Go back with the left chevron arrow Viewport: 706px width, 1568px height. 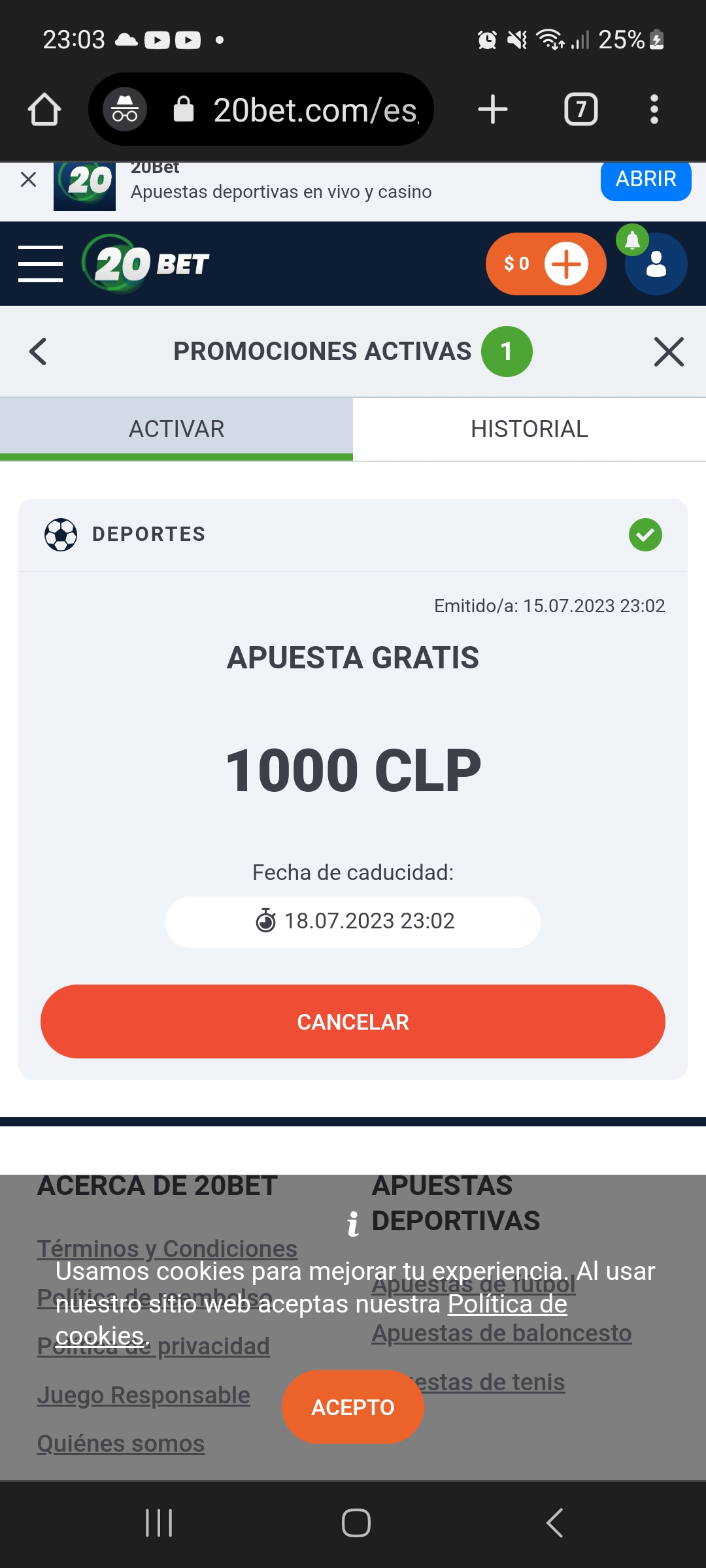click(x=37, y=351)
